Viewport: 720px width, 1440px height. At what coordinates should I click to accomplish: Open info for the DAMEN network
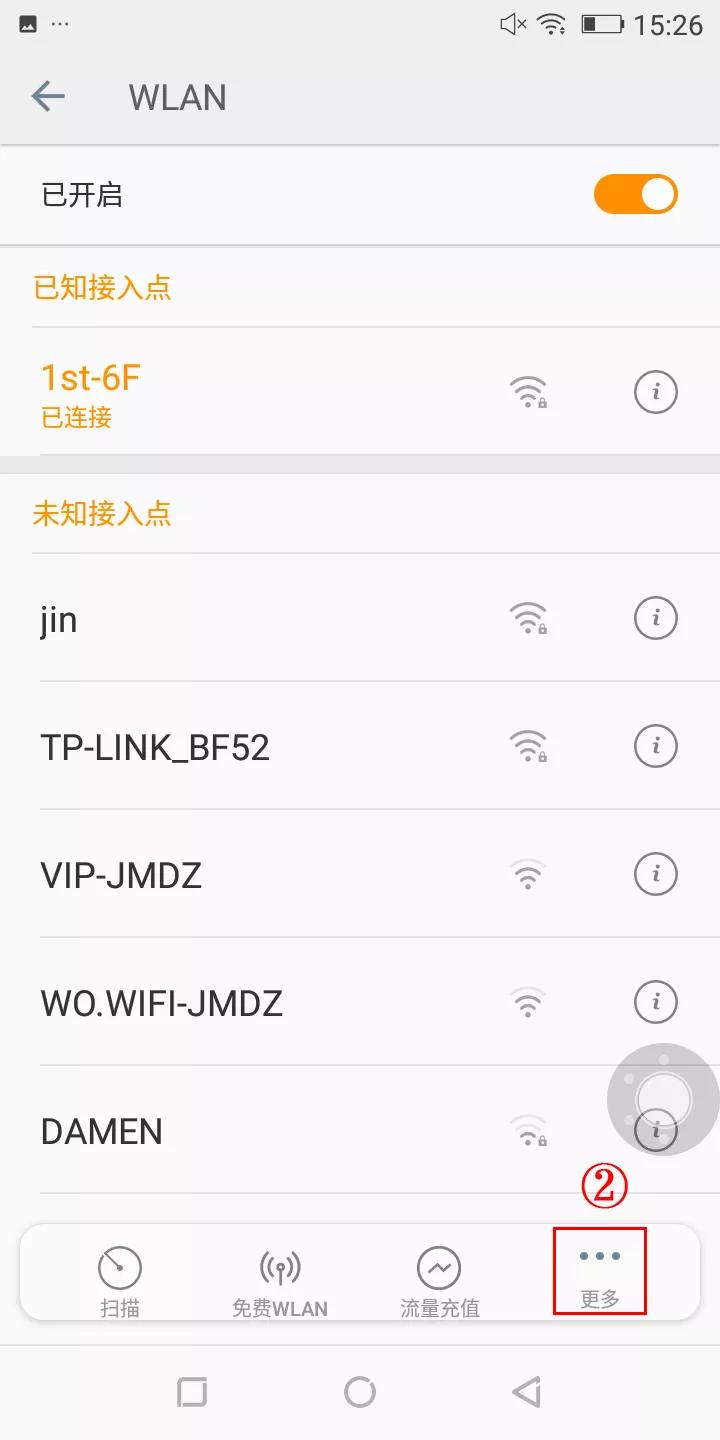655,1131
